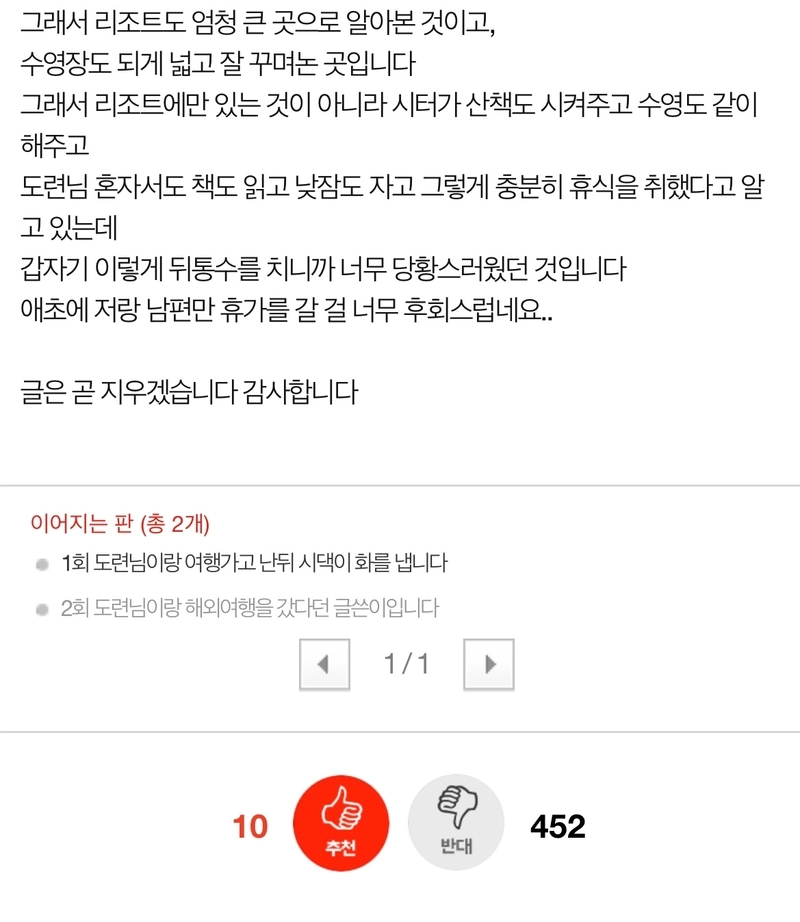Open the 2회 linked post by the writer
The image size is (800, 922).
click(x=250, y=608)
